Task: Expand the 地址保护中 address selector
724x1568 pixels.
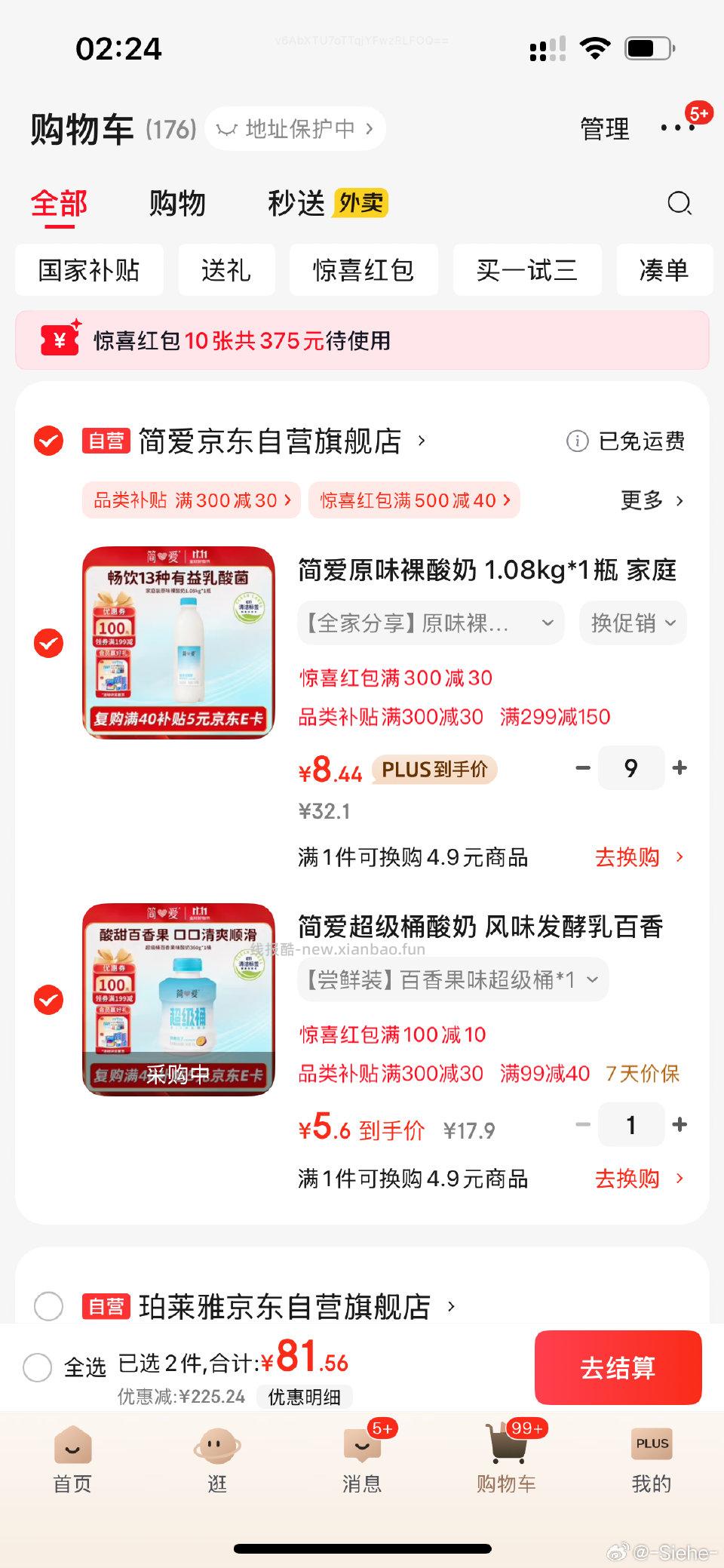Action: pyautogui.click(x=295, y=128)
